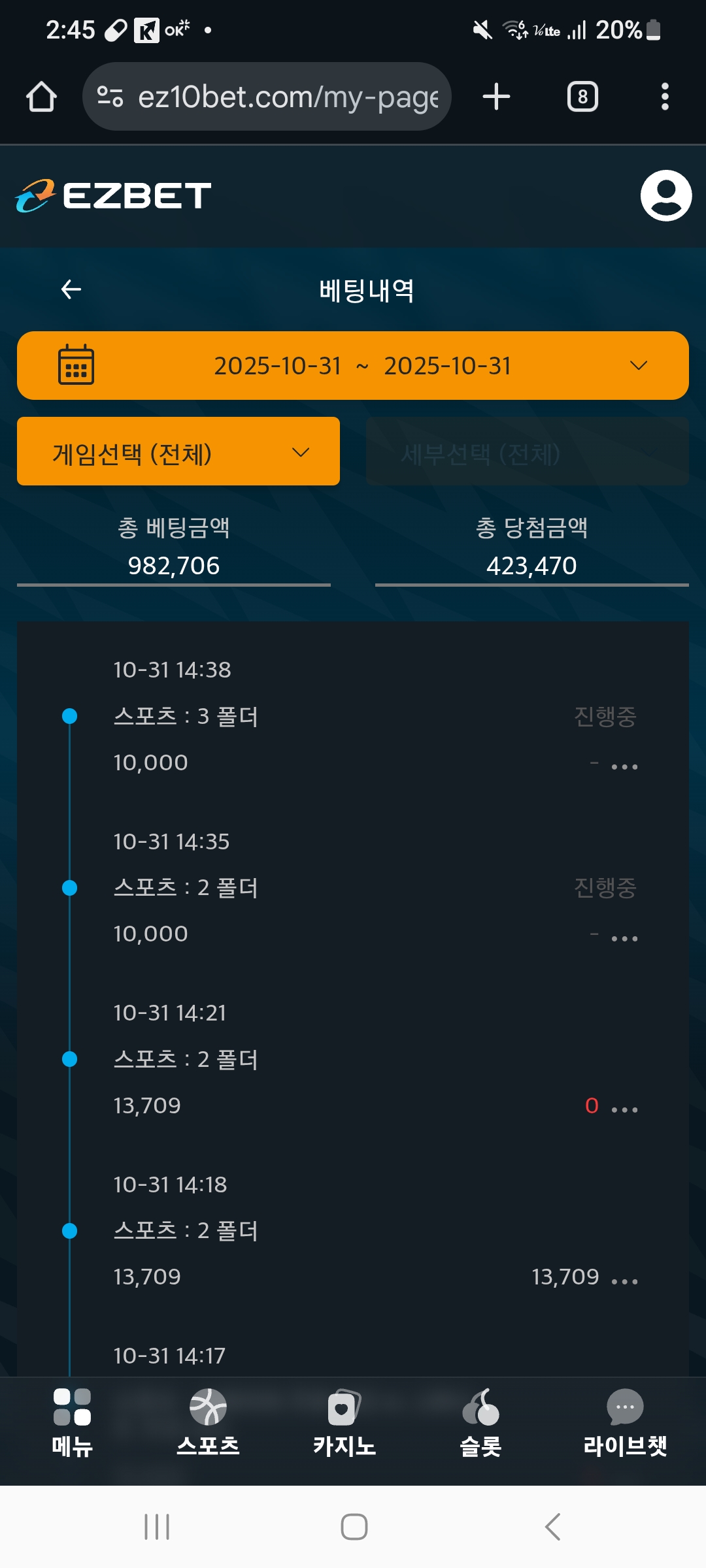Image resolution: width=706 pixels, height=1568 pixels.
Task: Open the 게임선택 (전체) dropdown
Action: point(178,451)
